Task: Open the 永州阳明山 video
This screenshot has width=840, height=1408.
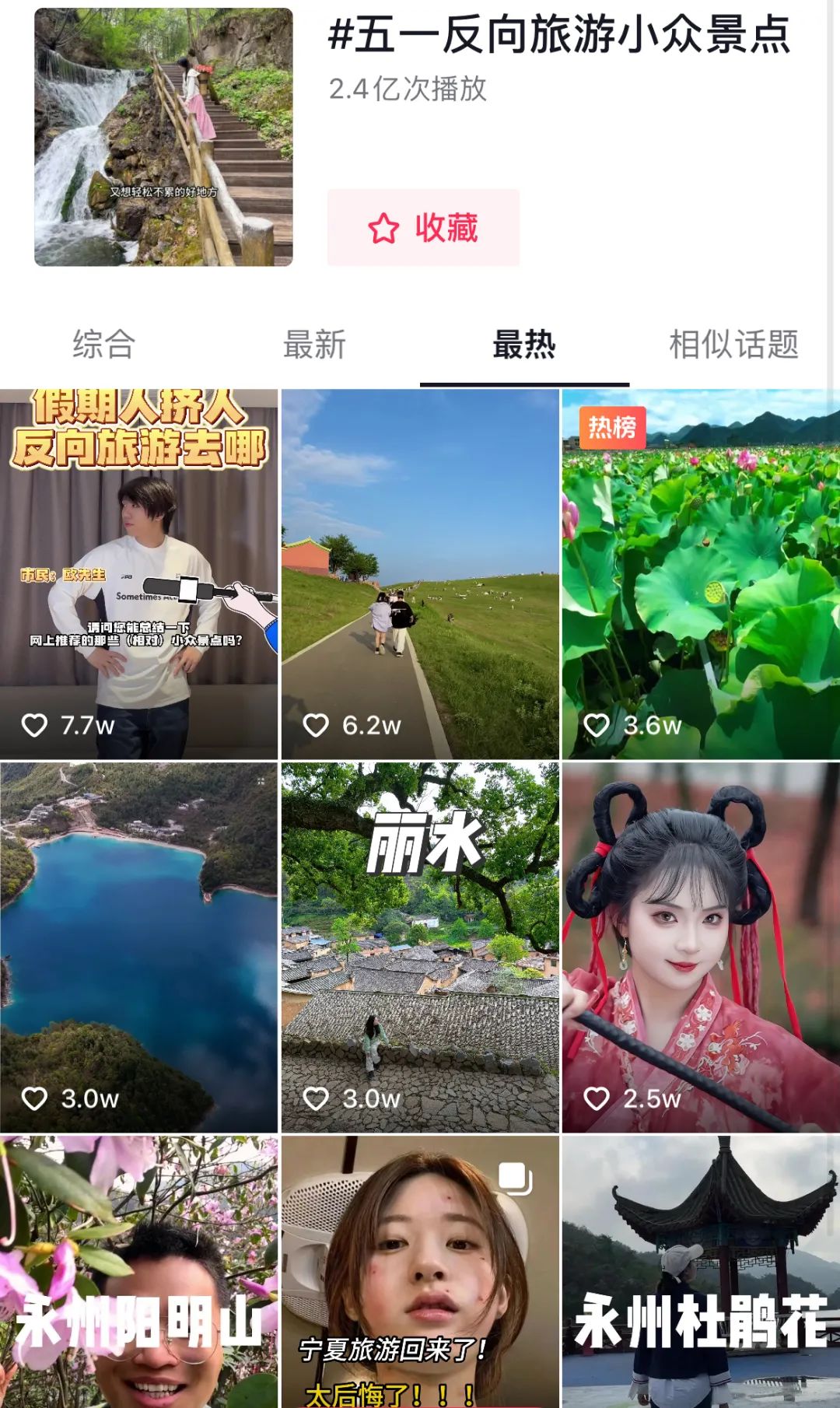Action: pos(138,1272)
